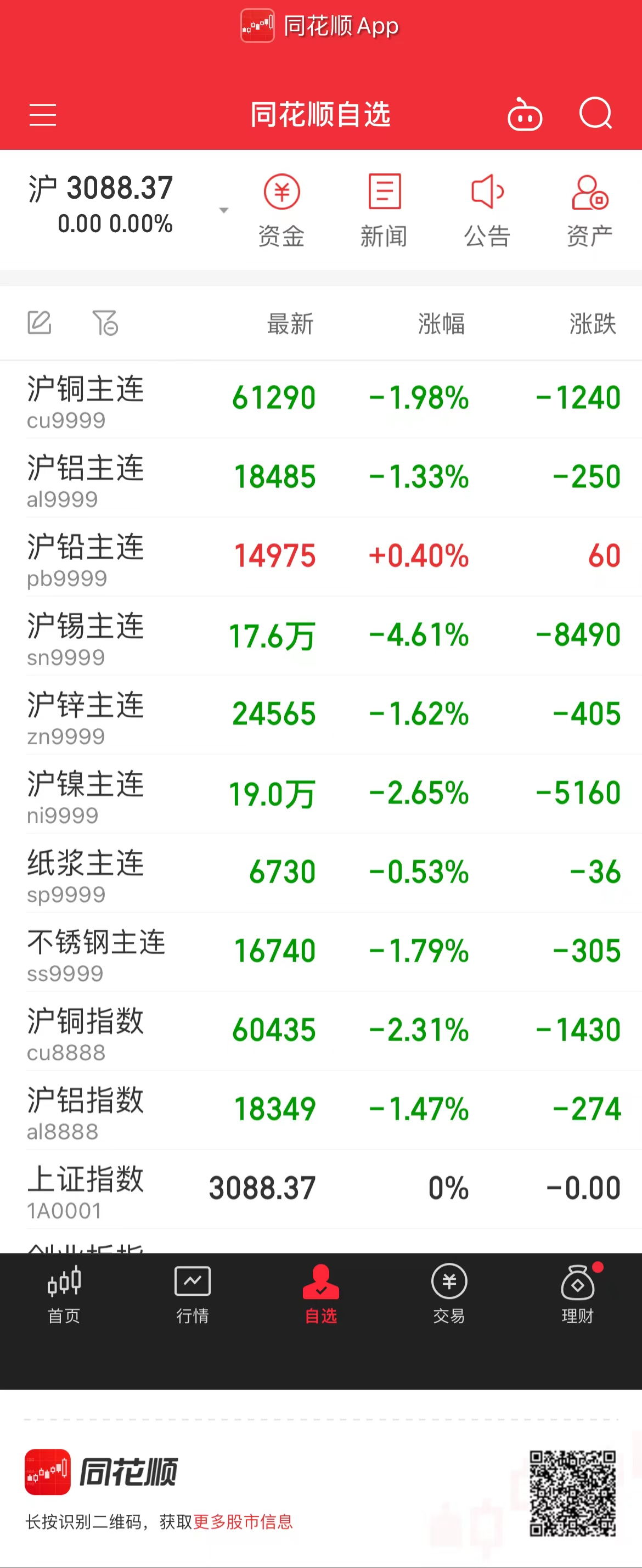Image resolution: width=642 pixels, height=1568 pixels.
Task: Tap the search magnifier icon
Action: (595, 113)
